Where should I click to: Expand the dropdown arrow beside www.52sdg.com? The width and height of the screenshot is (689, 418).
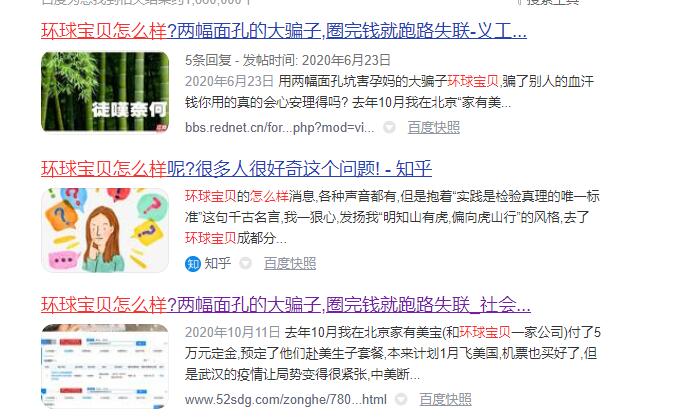(x=401, y=399)
